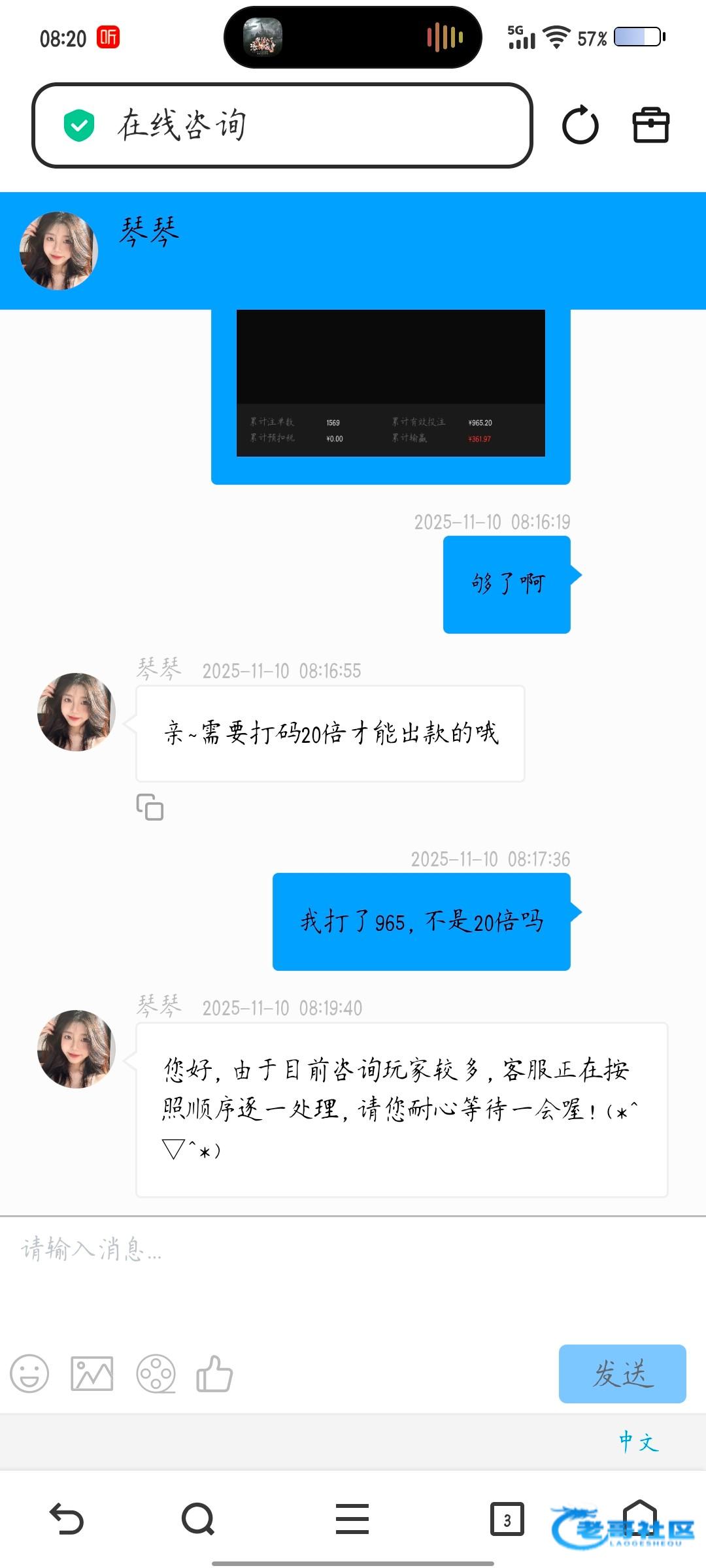Open the toolbox briefcase icon
The width and height of the screenshot is (706, 1568).
pyautogui.click(x=650, y=125)
